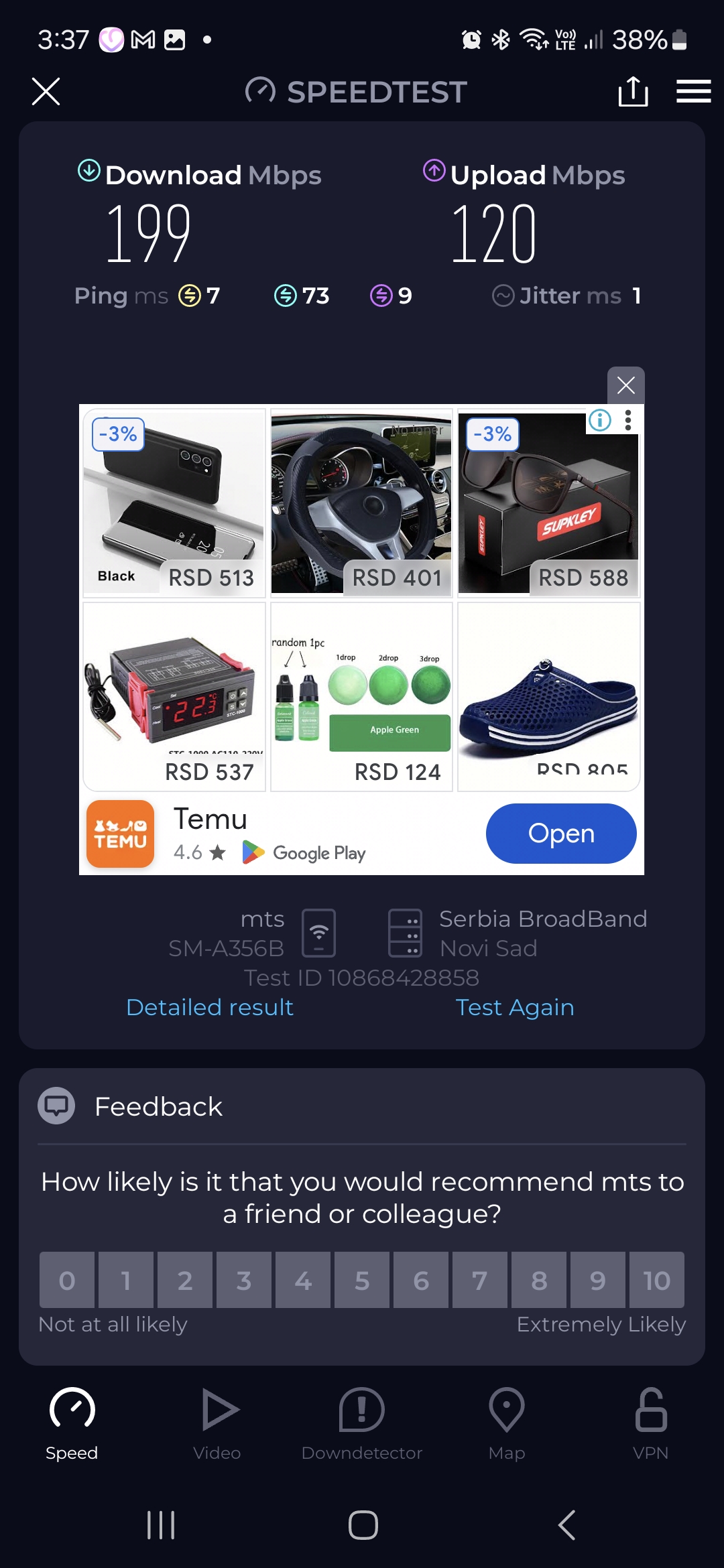The width and height of the screenshot is (724, 1568).
Task: Open the ad options three-dot menu
Action: (x=628, y=420)
